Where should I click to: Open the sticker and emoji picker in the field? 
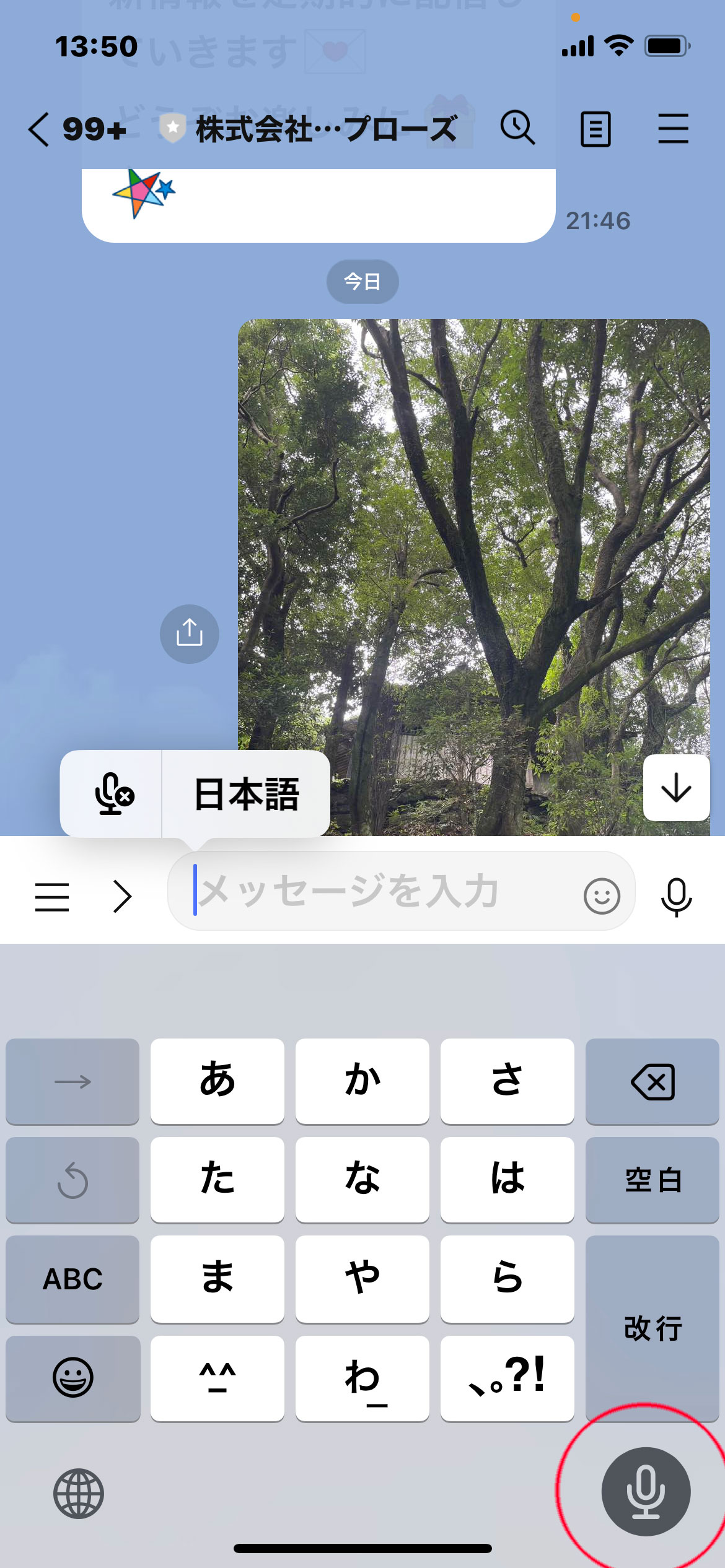(x=602, y=895)
